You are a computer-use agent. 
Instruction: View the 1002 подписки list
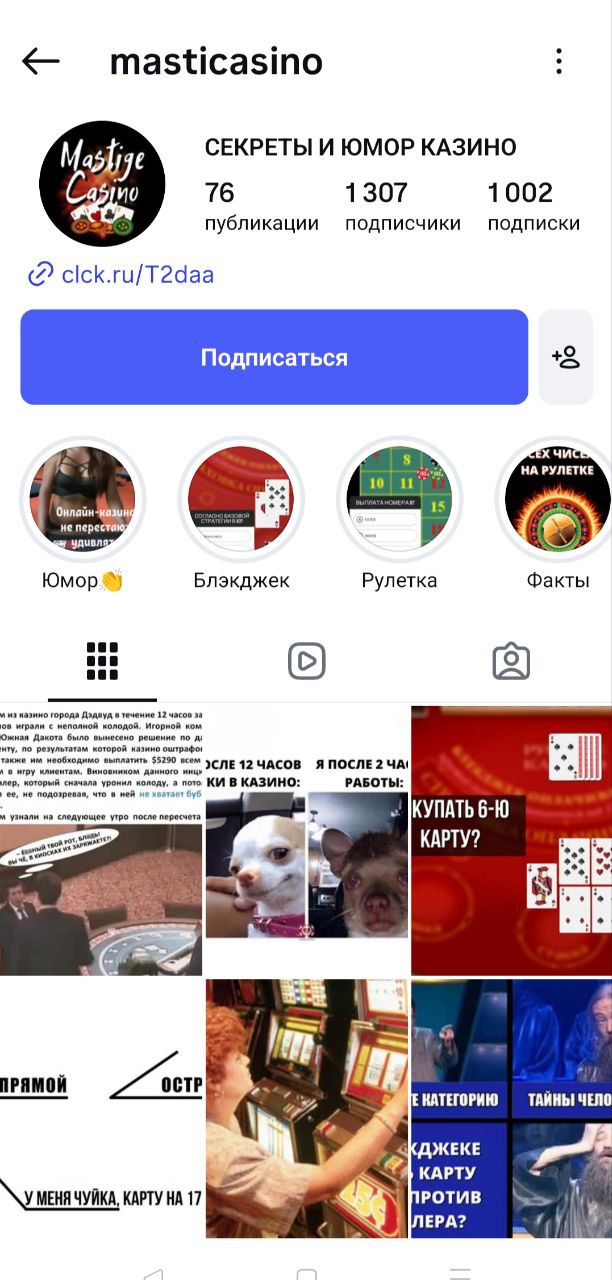tap(533, 206)
